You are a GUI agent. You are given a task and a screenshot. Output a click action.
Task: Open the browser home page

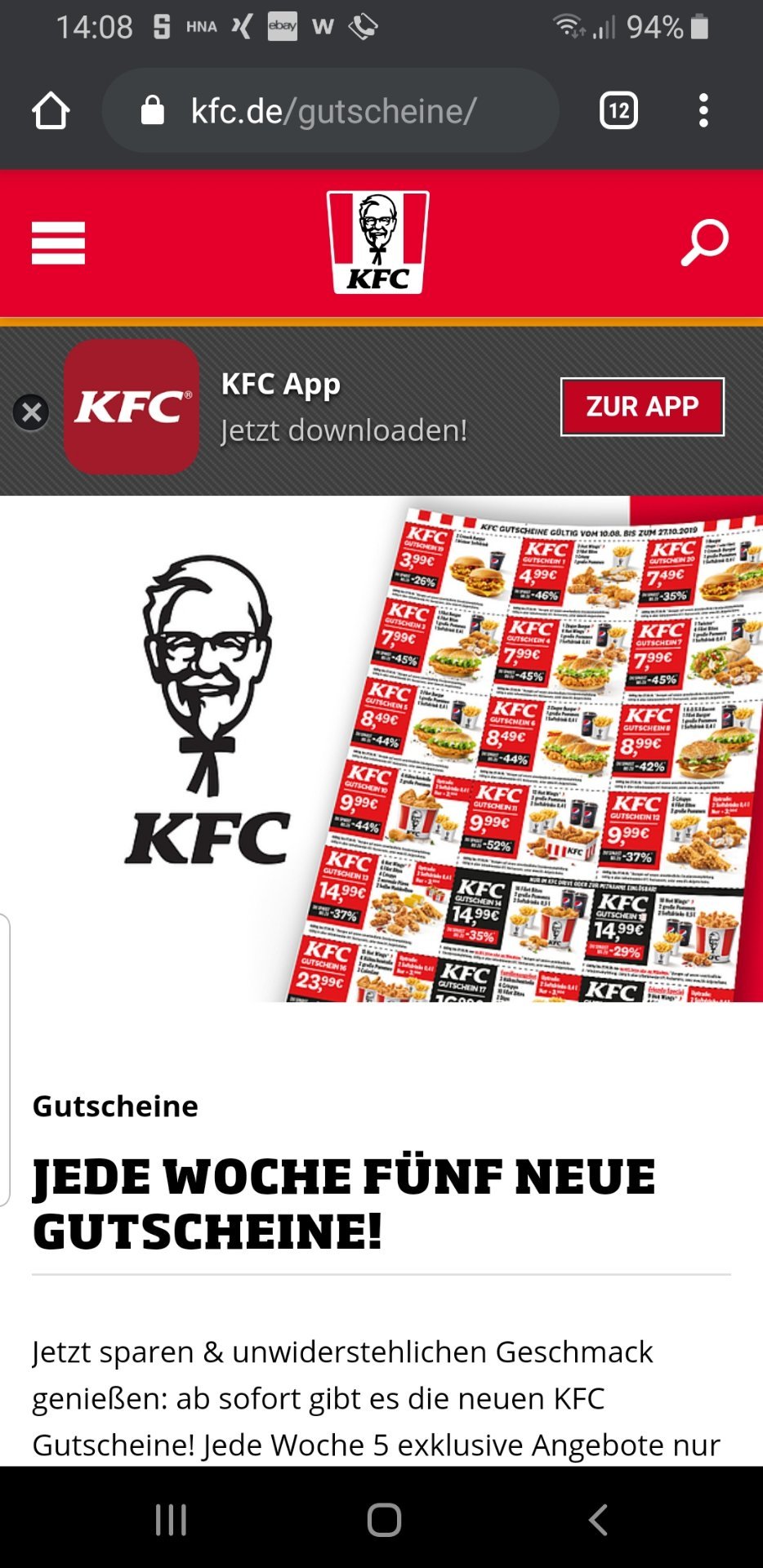tap(51, 111)
